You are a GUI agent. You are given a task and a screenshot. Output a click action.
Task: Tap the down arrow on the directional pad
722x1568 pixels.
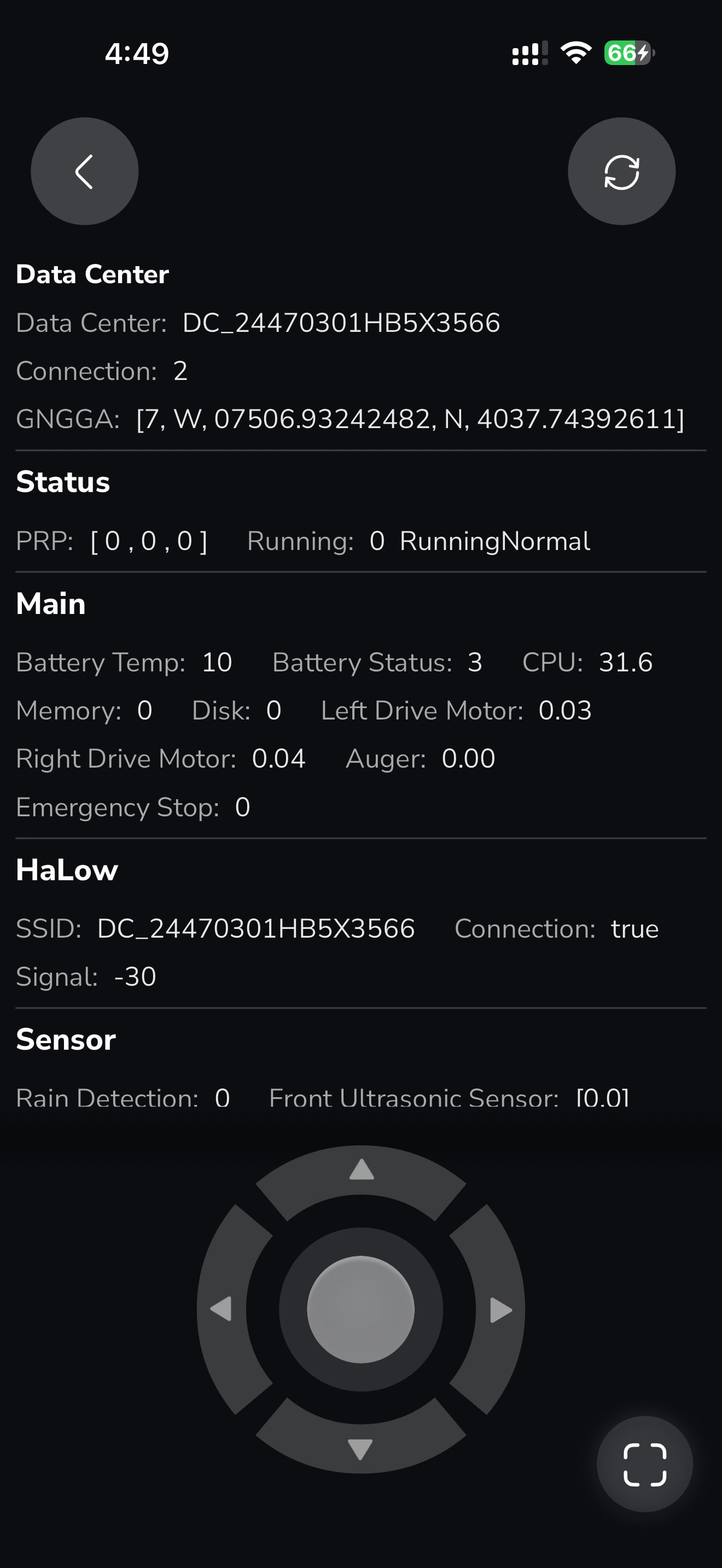[x=360, y=1443]
